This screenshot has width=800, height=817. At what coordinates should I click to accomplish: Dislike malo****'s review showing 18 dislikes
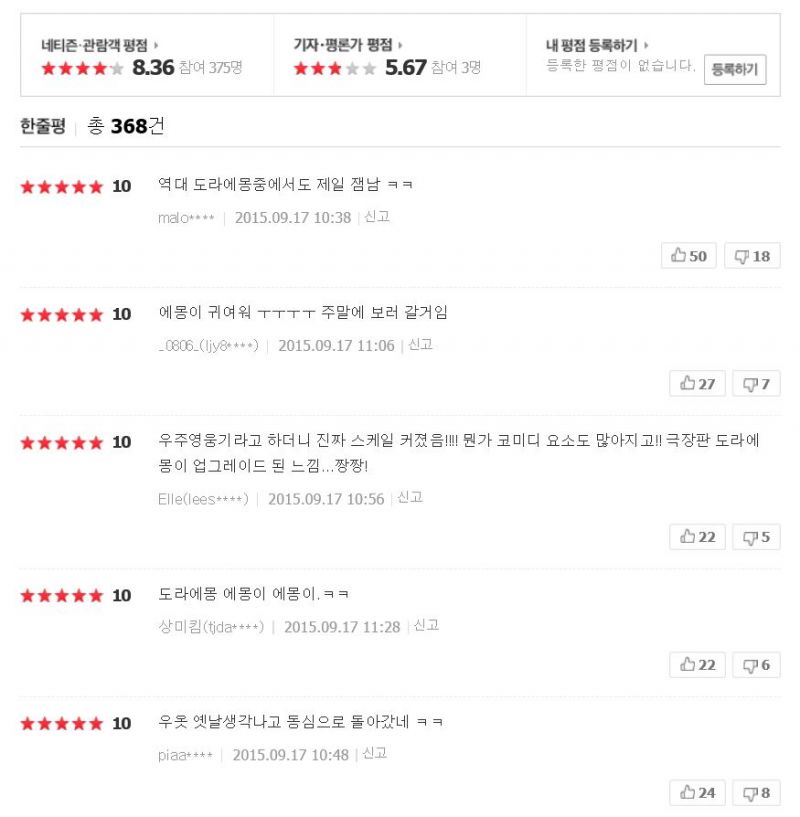752,256
